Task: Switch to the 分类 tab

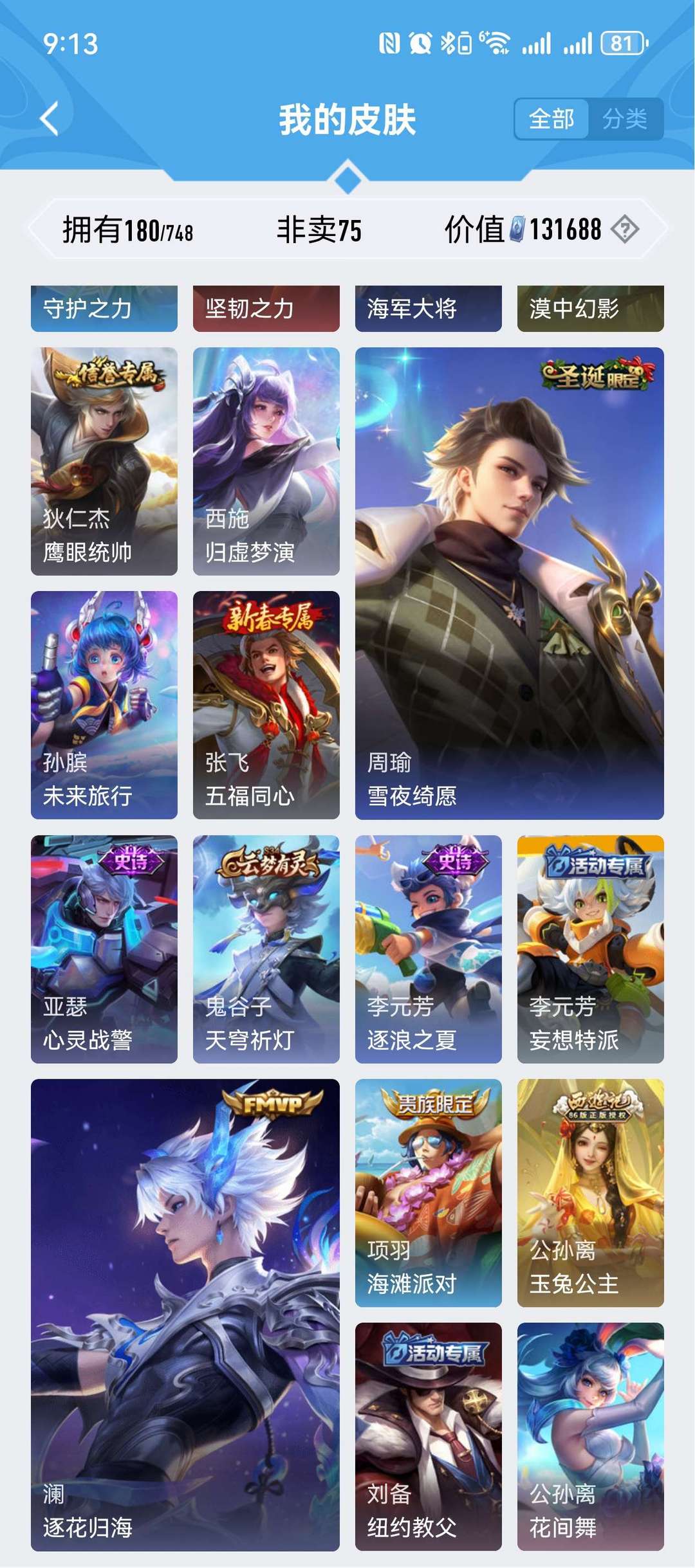Action: click(624, 119)
